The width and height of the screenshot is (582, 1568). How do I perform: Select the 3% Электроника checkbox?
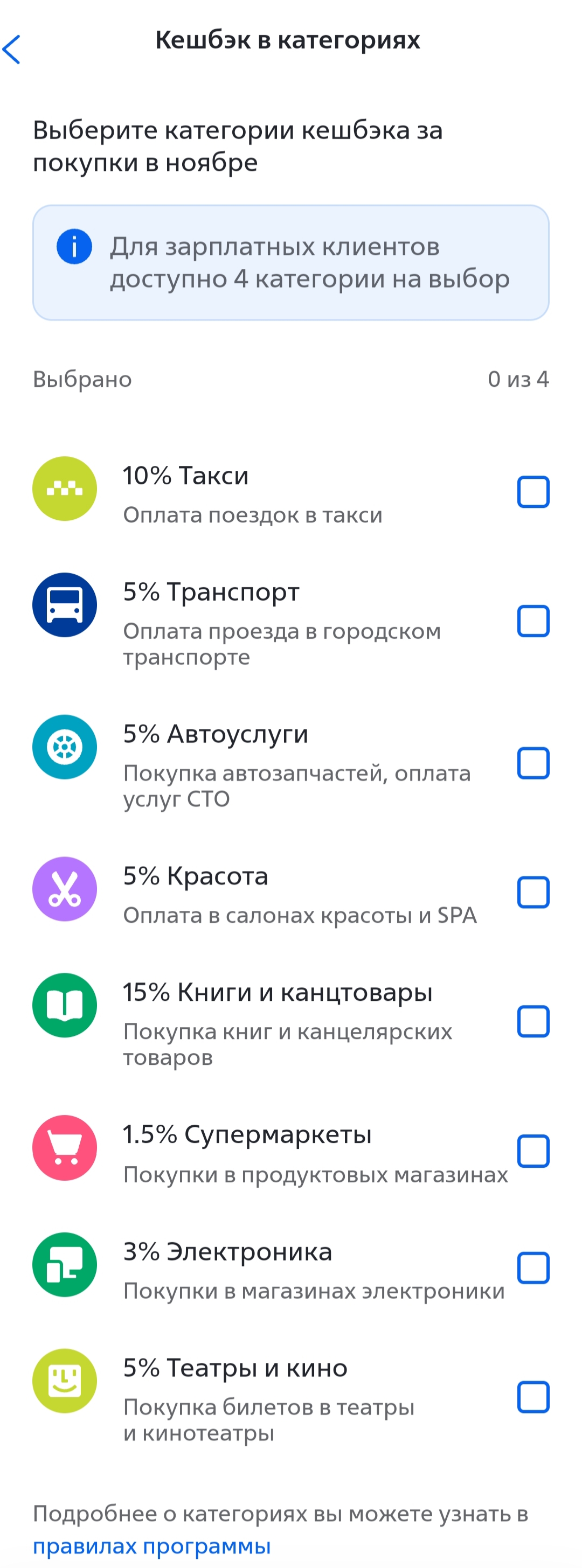click(x=532, y=1268)
